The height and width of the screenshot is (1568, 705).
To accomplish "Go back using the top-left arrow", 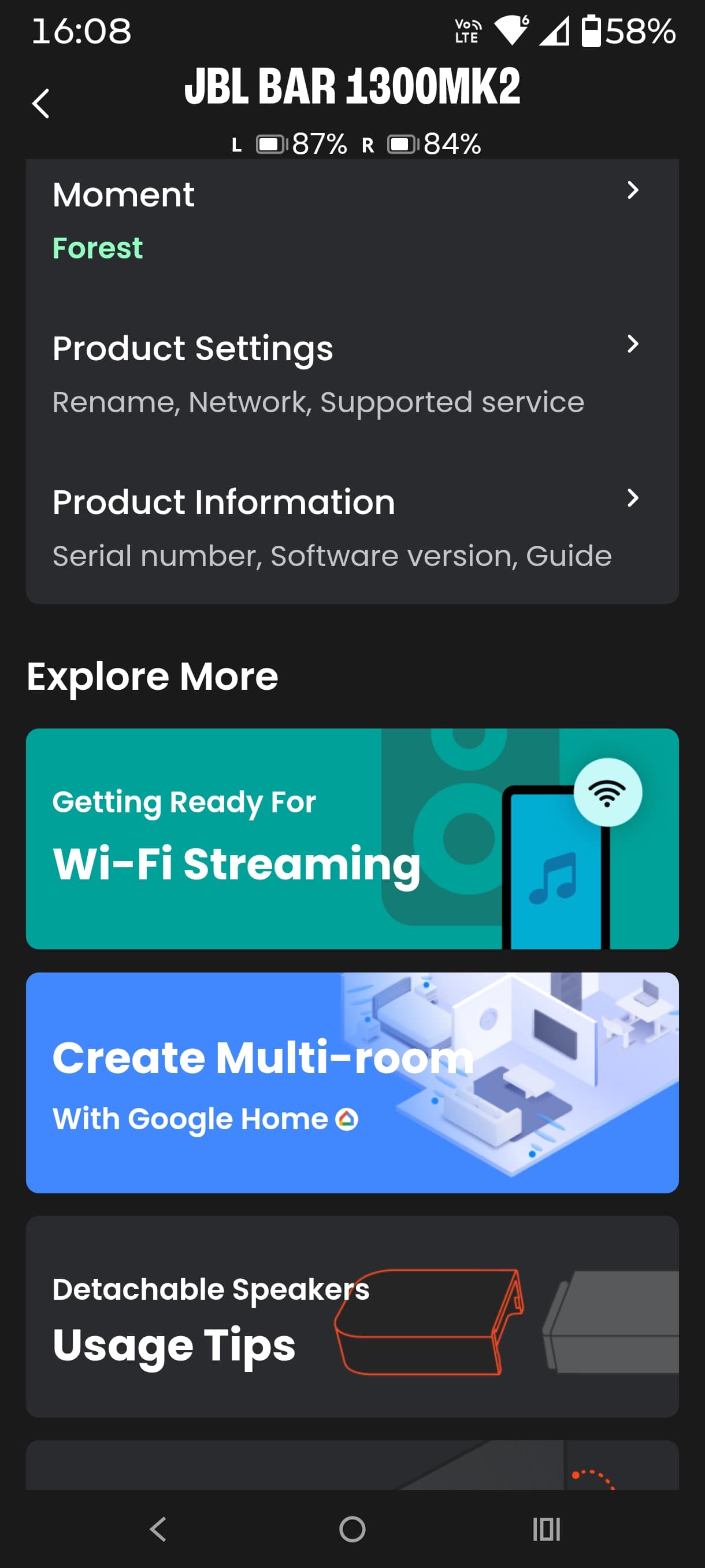I will click(41, 103).
